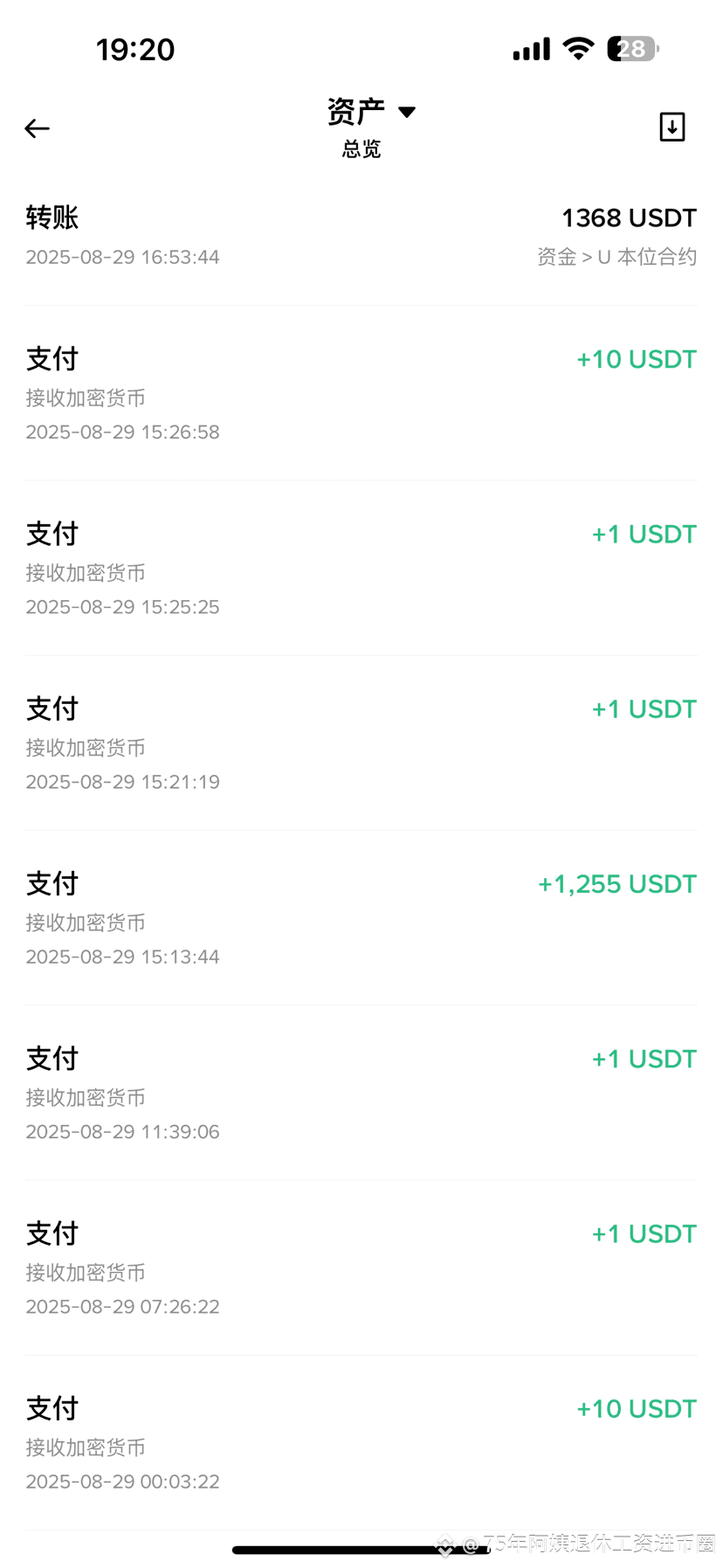Screen dimensions: 723x1568
Task: Open the 1368 USDT 转账 record
Action: pos(361,236)
